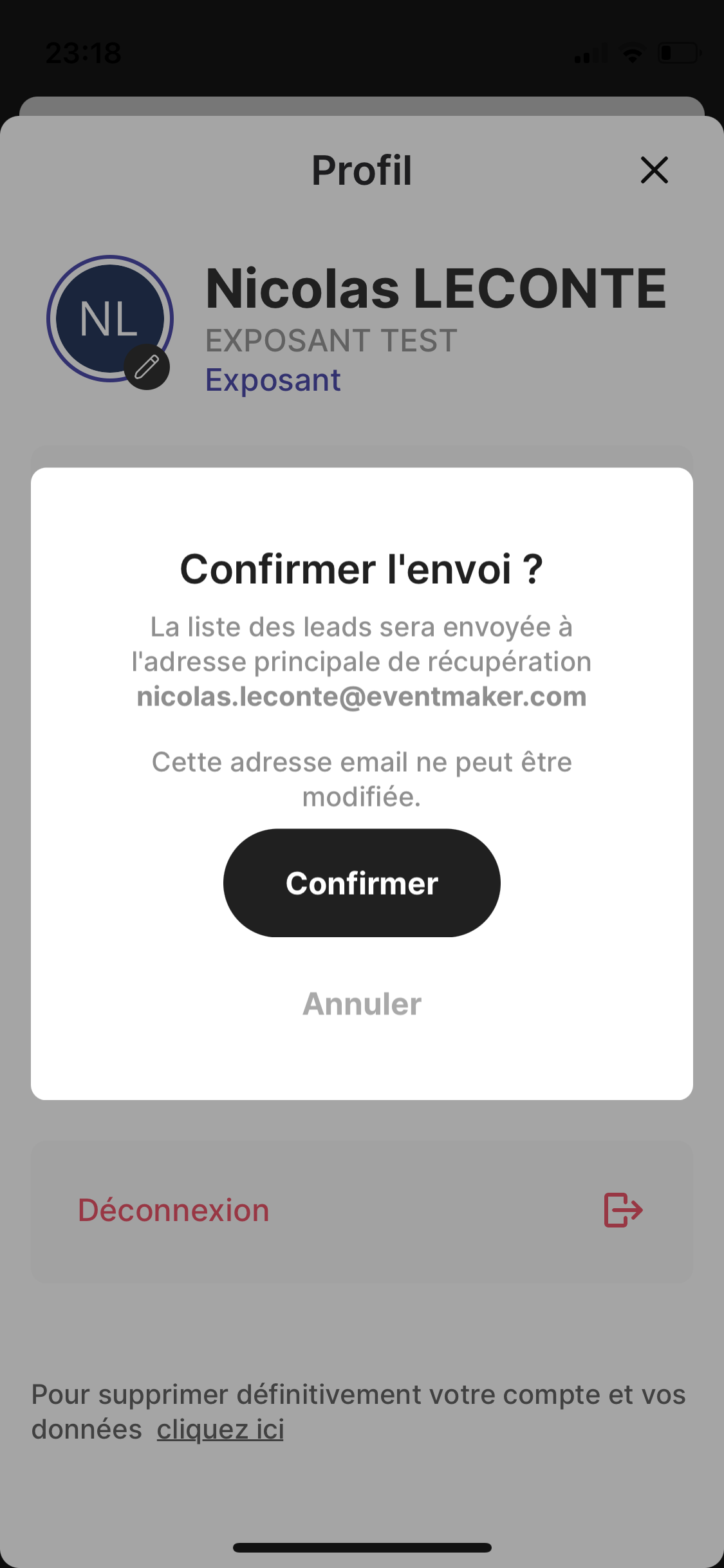Image resolution: width=724 pixels, height=1568 pixels.
Task: Confirm sending the leads list
Action: [x=362, y=882]
